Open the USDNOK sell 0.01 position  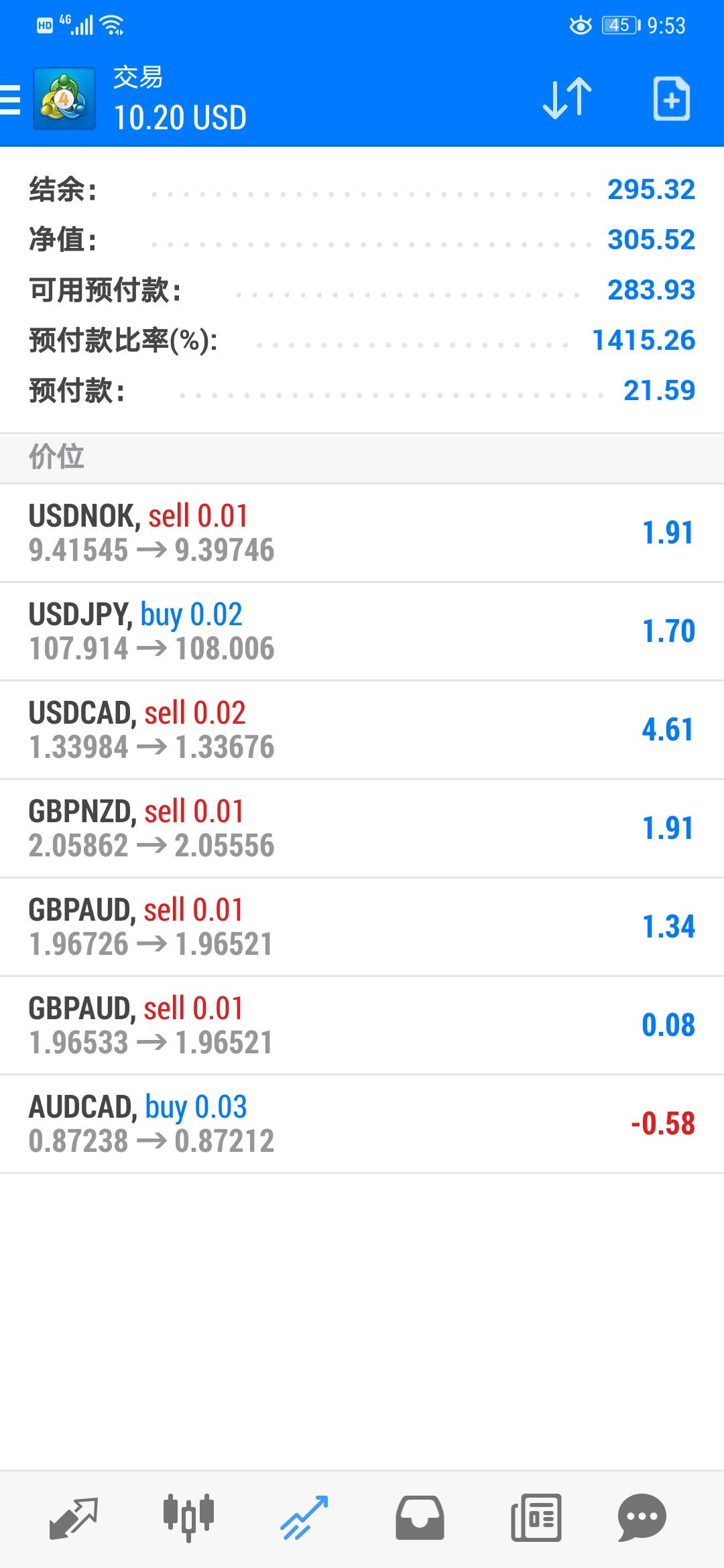[362, 533]
